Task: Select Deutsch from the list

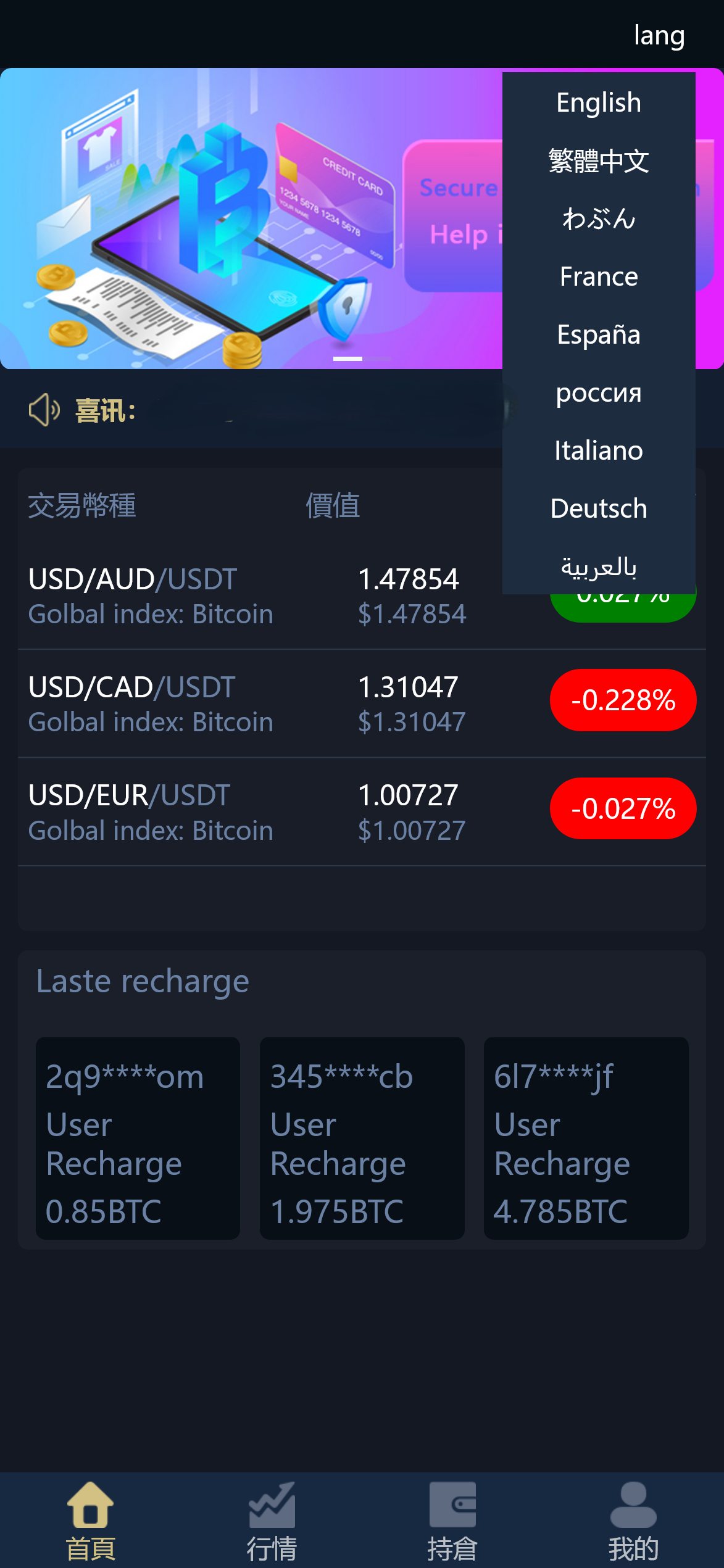Action: [x=598, y=508]
